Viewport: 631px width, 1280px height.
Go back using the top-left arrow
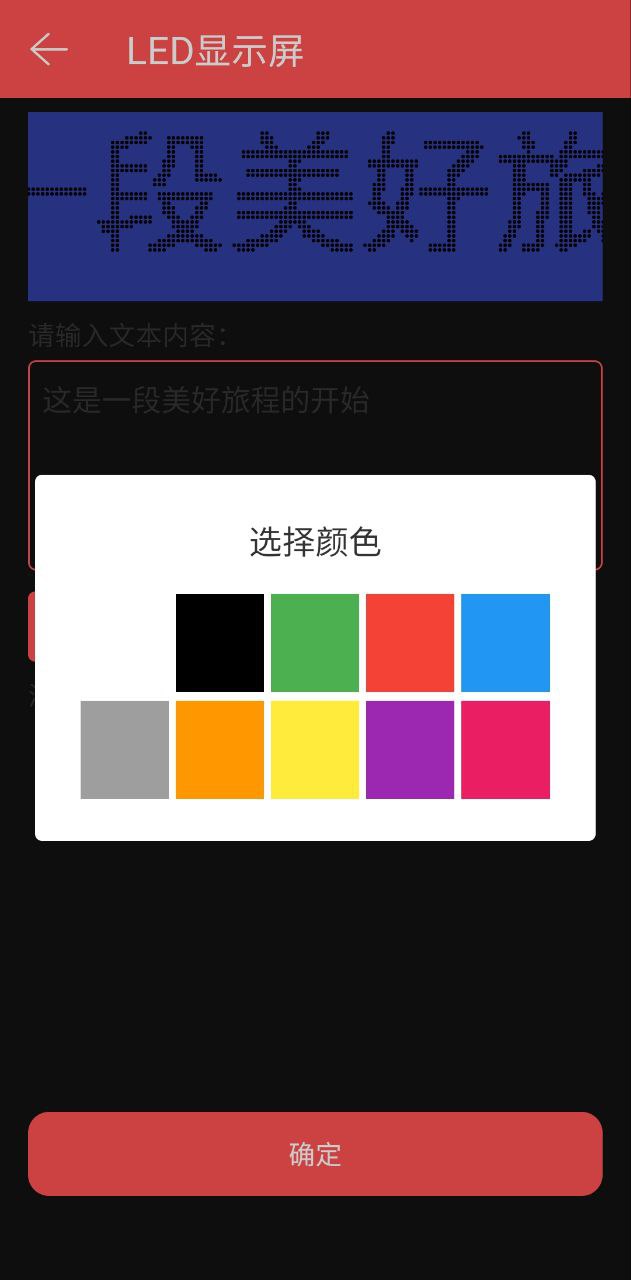(x=48, y=49)
